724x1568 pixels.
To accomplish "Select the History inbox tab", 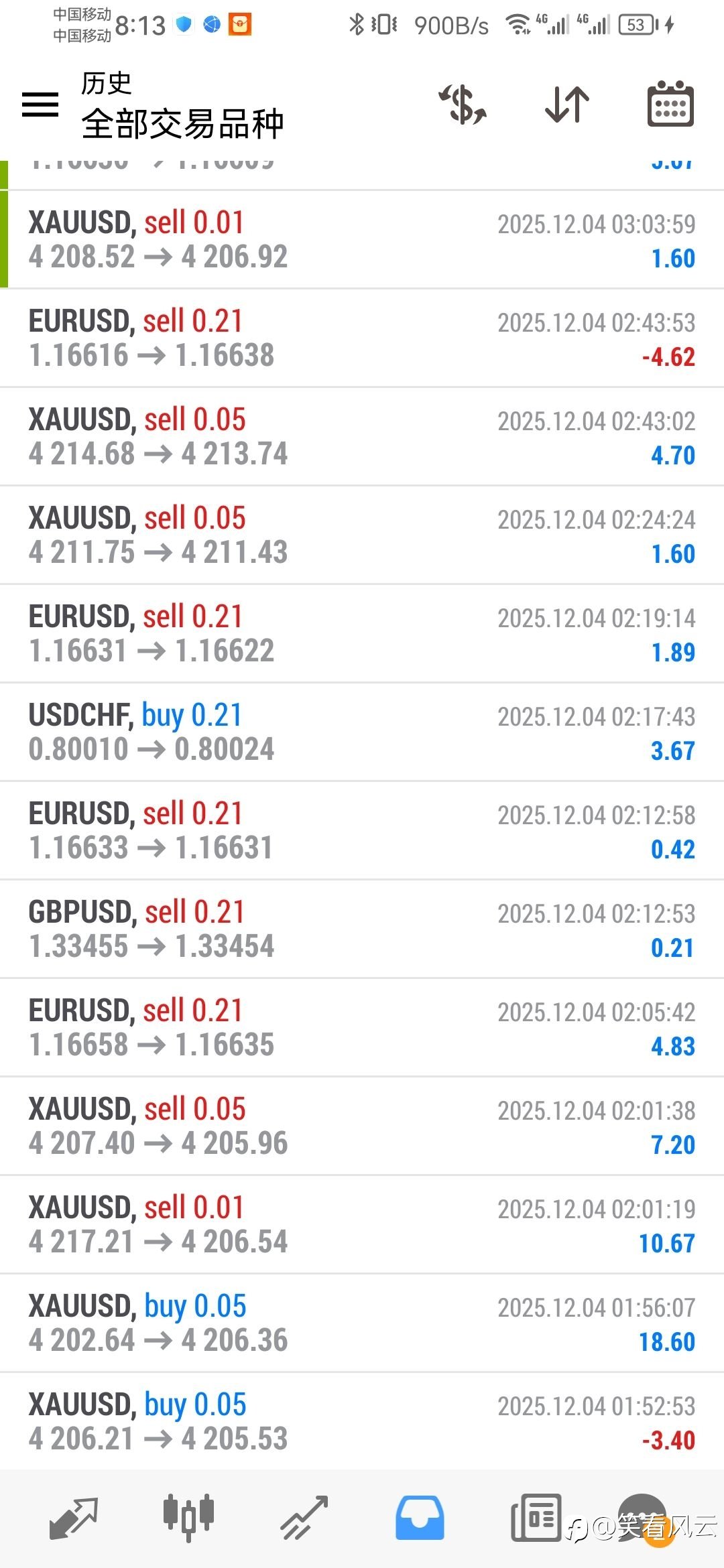I will tap(420, 1518).
